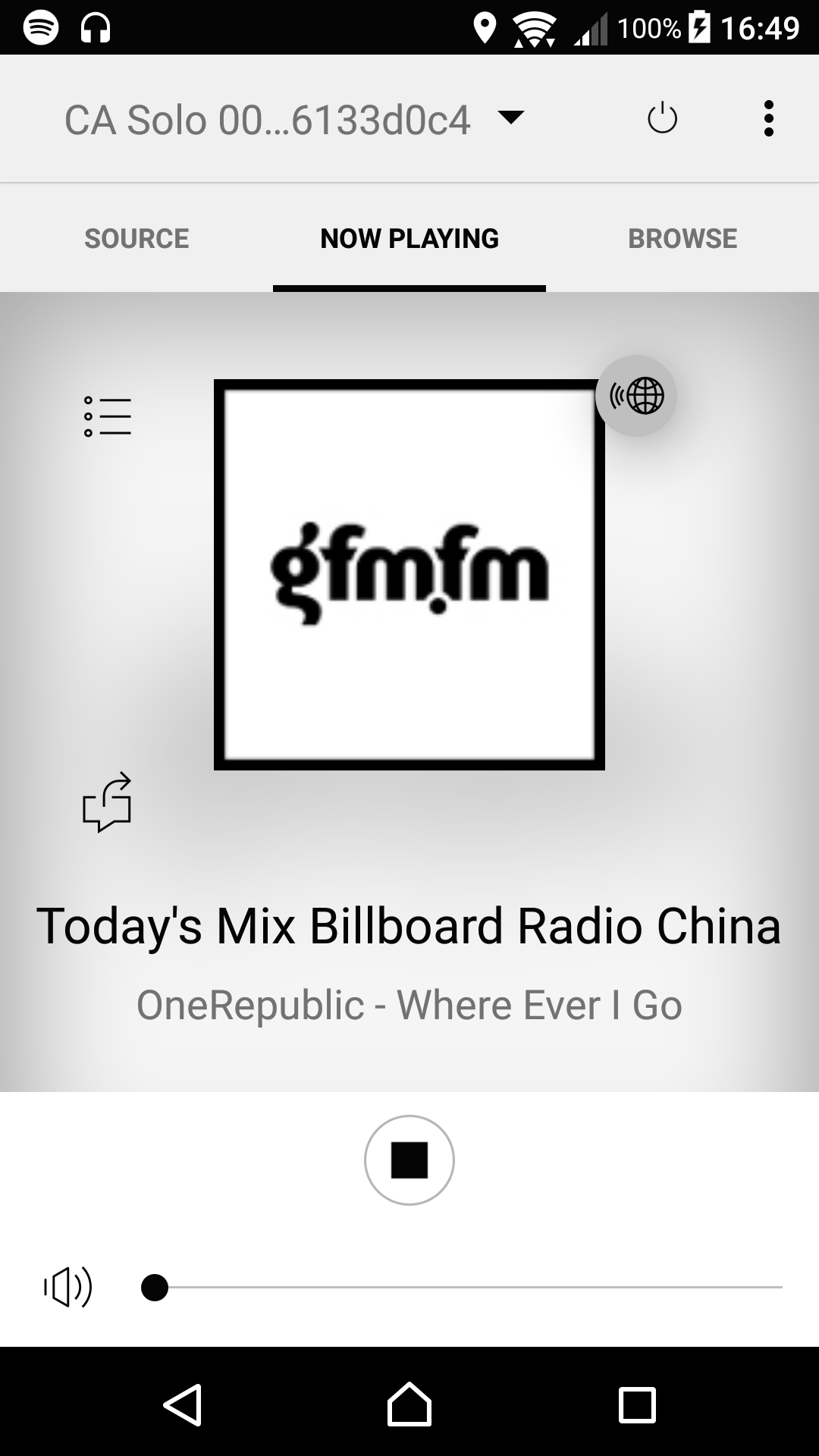Tap the gfm.fm station artwork
819x1456 pixels.
tap(409, 575)
